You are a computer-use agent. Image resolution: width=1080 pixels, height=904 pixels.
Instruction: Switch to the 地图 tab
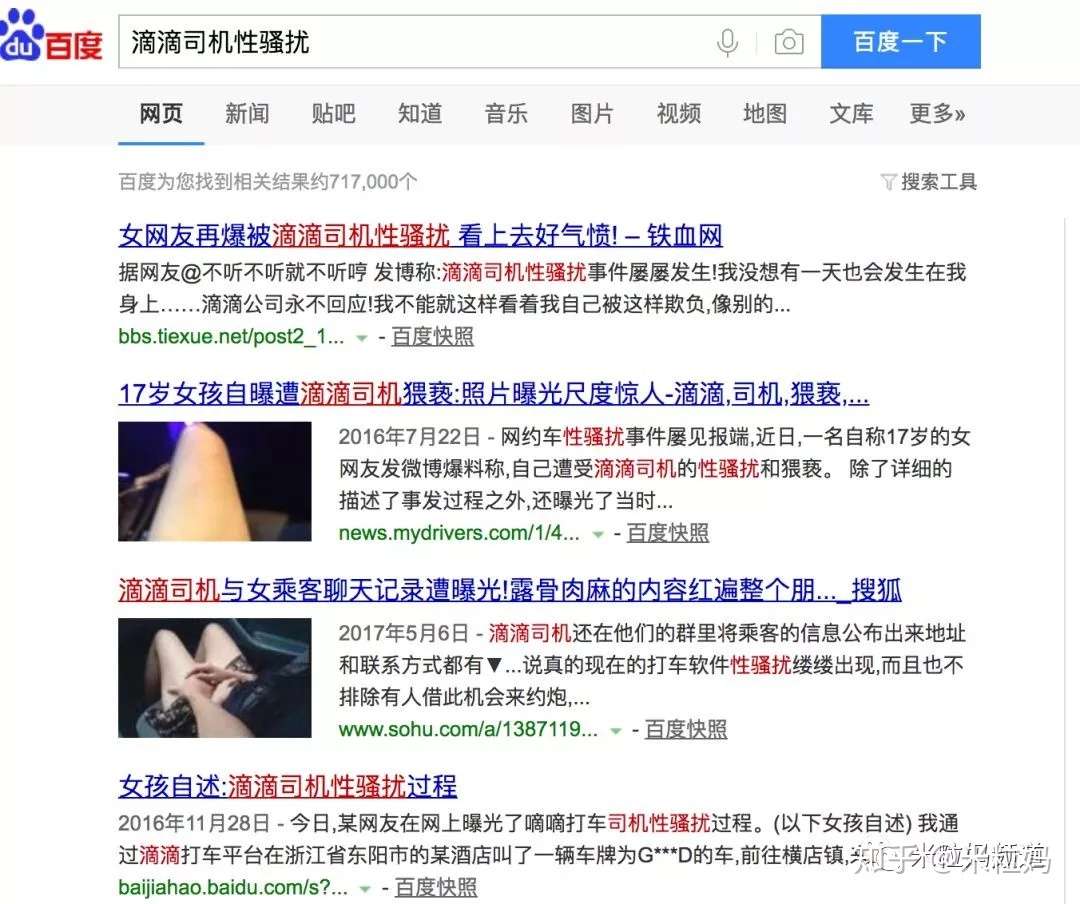[x=765, y=114]
